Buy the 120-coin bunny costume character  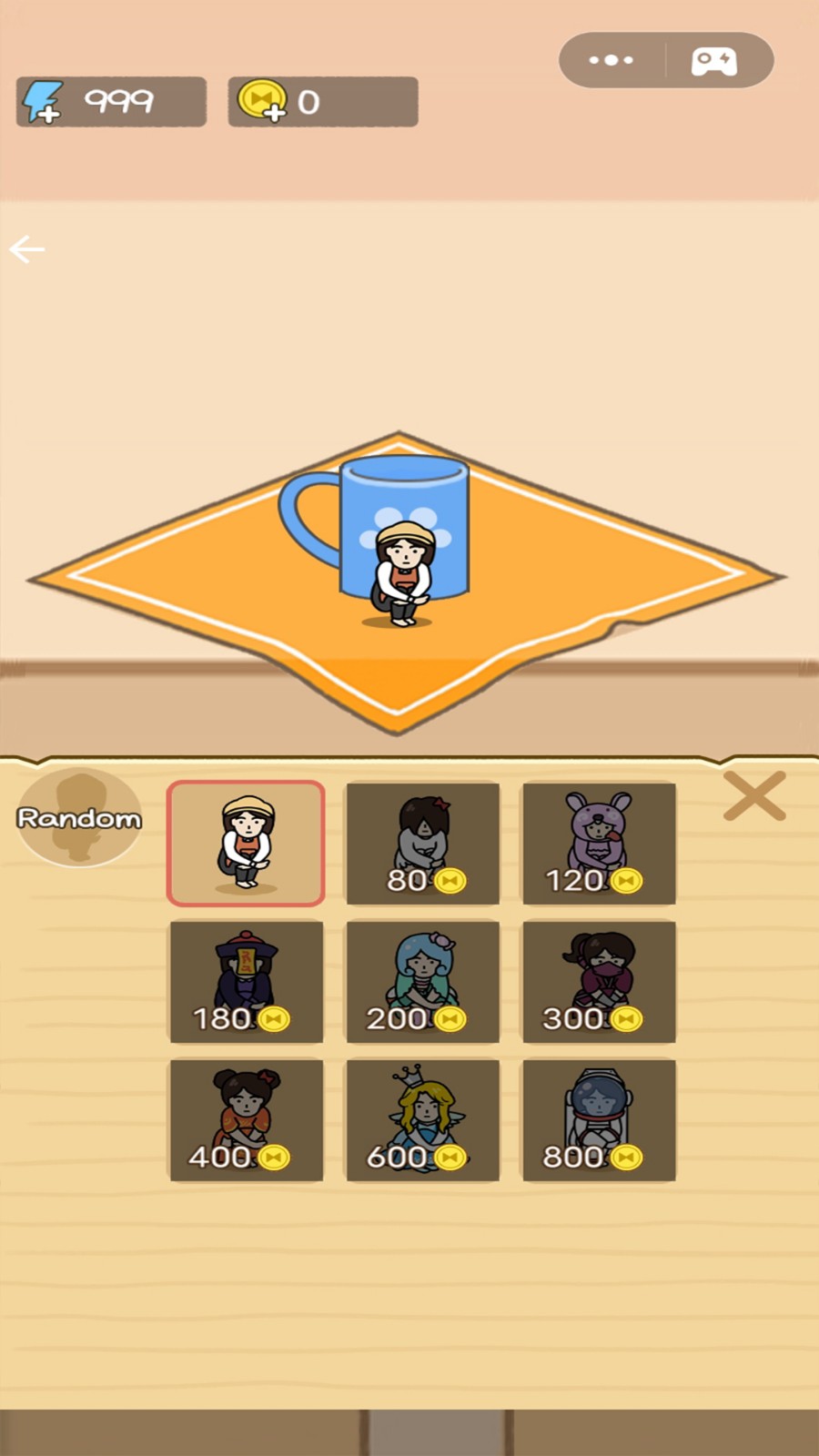click(599, 843)
